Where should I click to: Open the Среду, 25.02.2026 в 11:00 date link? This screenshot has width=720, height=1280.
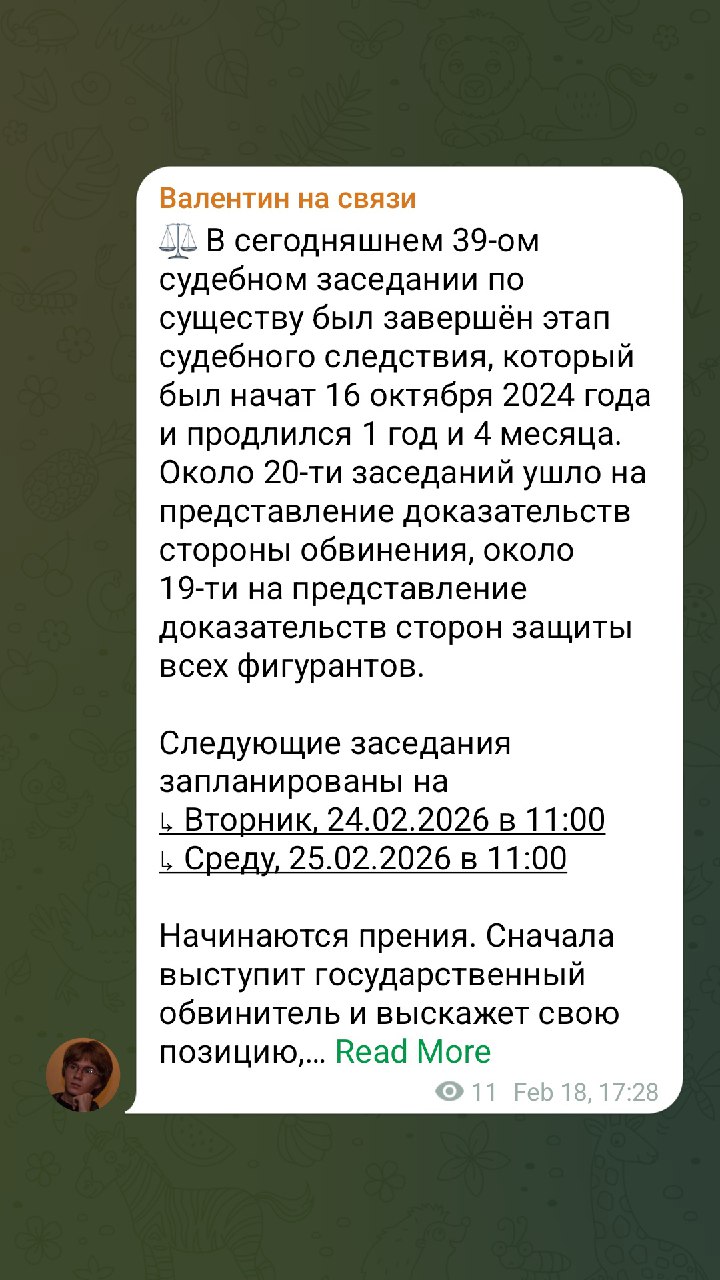[x=363, y=858]
